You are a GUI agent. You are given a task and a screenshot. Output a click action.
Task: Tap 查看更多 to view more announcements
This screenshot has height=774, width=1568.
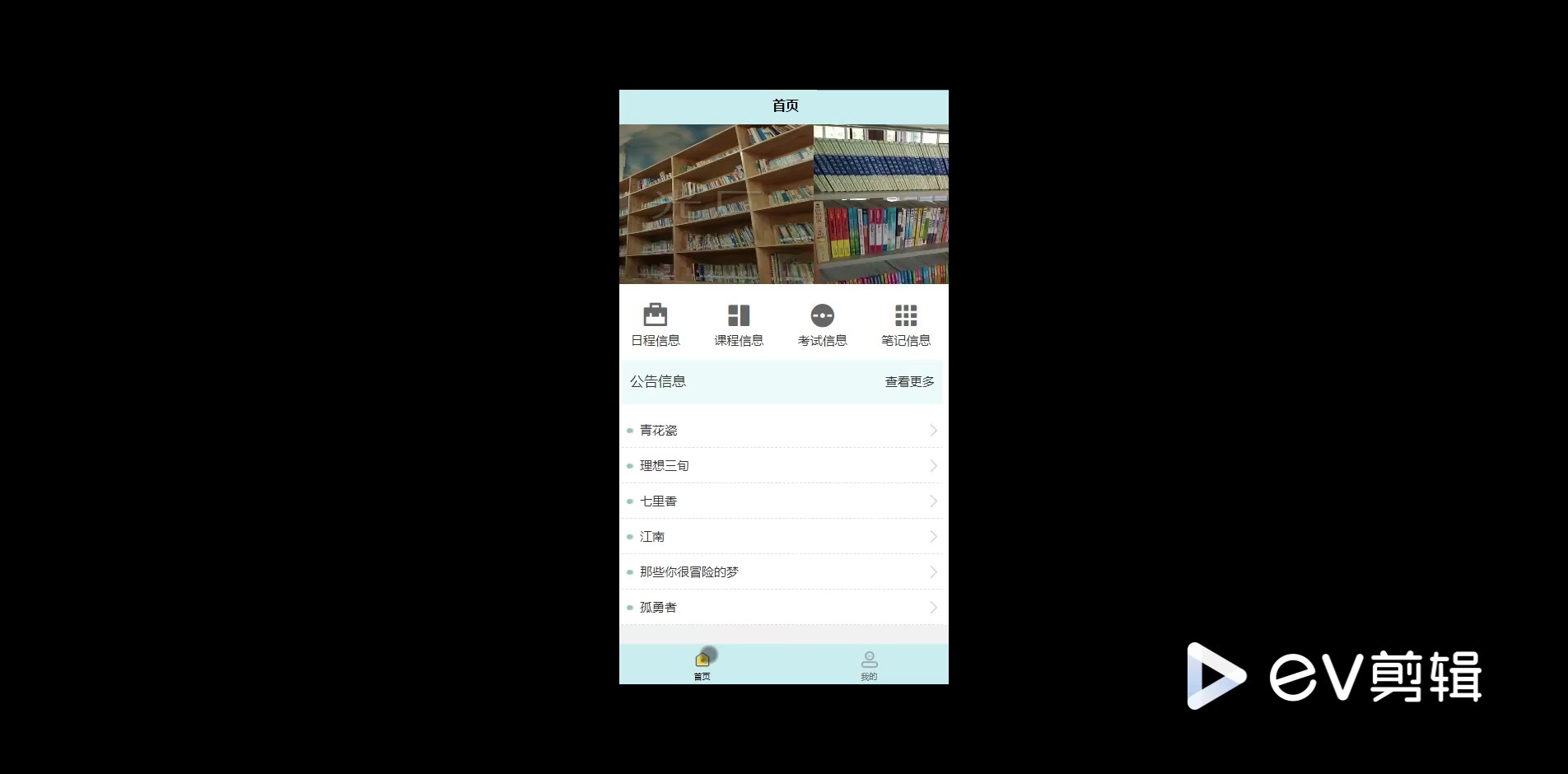(x=909, y=382)
